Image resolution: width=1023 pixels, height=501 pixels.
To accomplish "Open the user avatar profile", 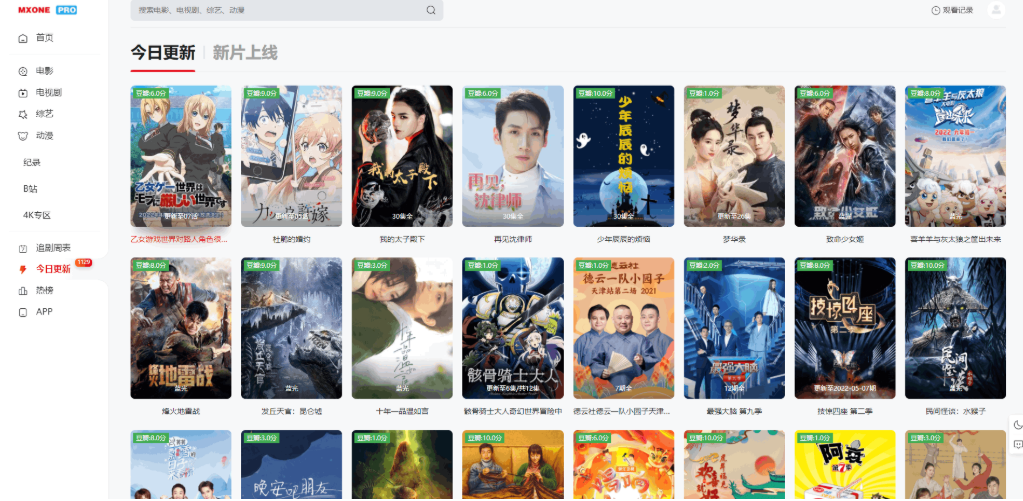I will click(995, 10).
